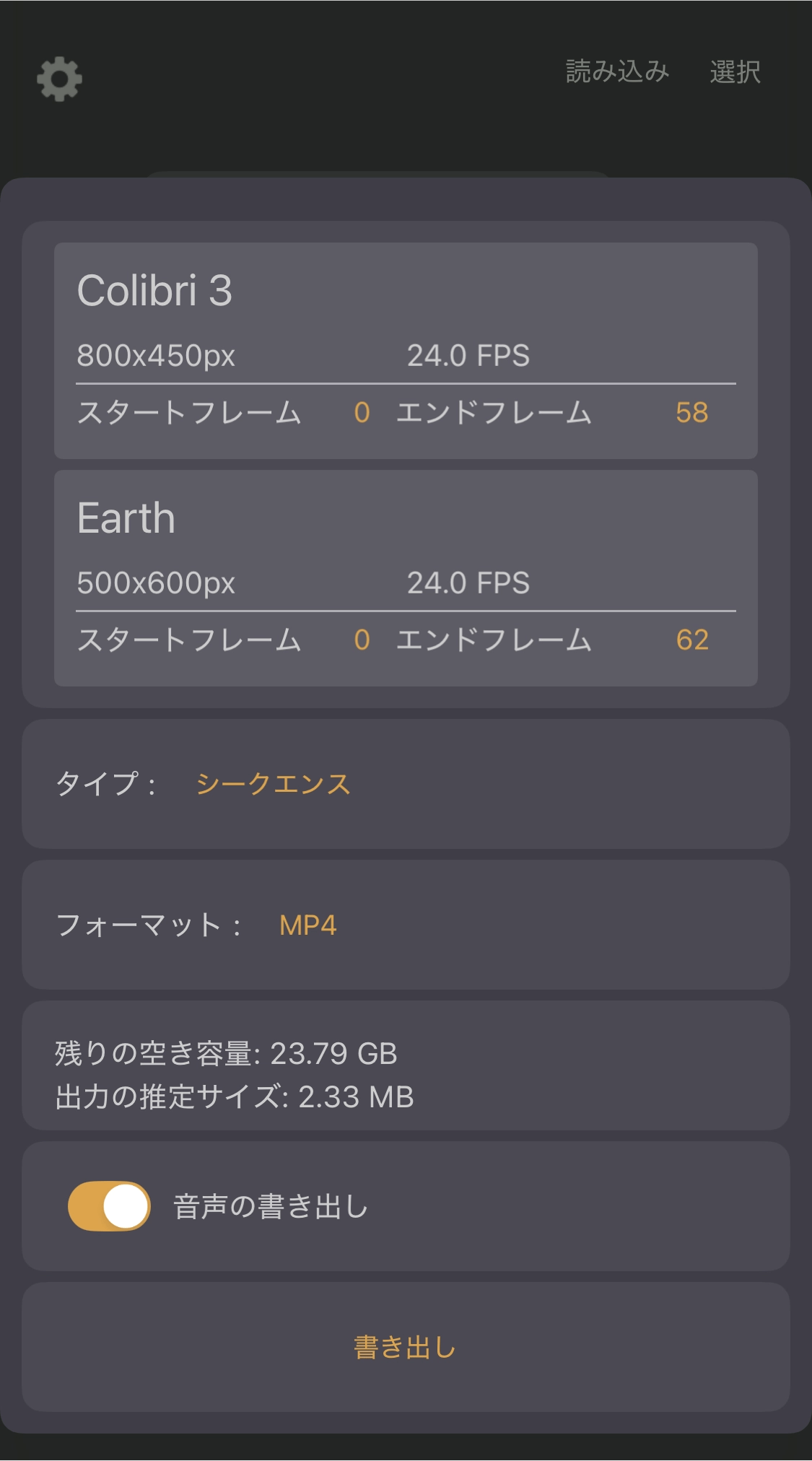Change the フォーマット from MP4
812x1461 pixels.
307,925
